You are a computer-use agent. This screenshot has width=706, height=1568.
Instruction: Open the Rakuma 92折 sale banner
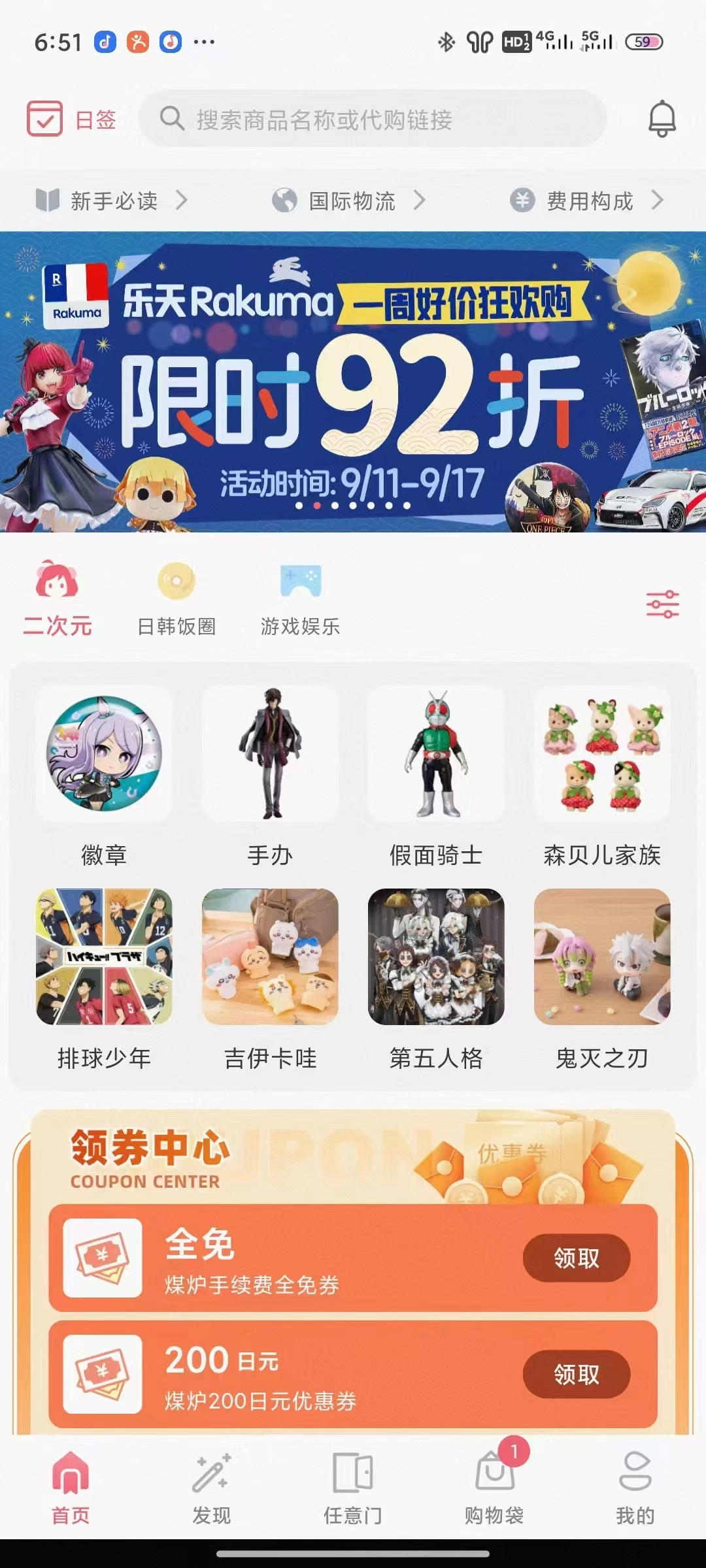pyautogui.click(x=353, y=382)
